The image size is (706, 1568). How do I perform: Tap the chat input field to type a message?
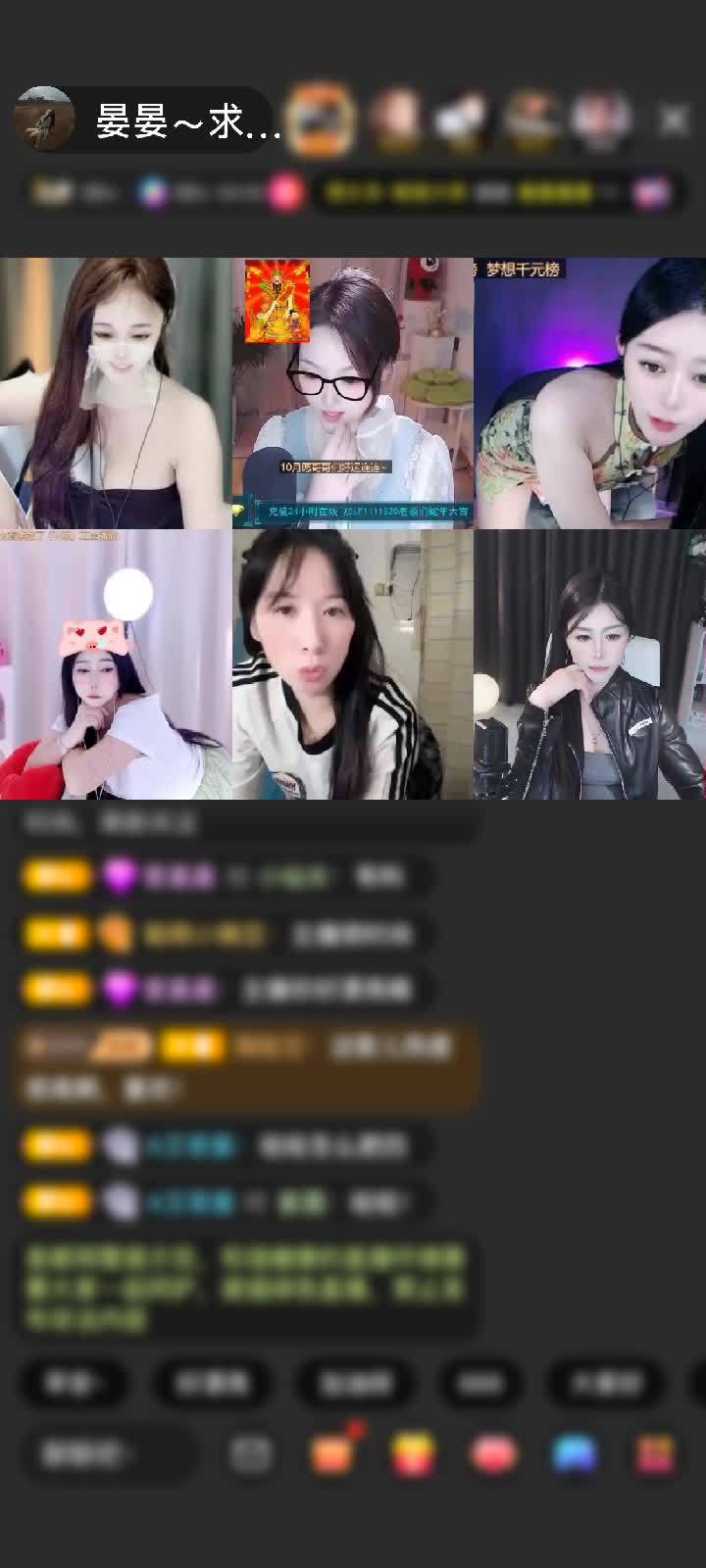[108, 1453]
